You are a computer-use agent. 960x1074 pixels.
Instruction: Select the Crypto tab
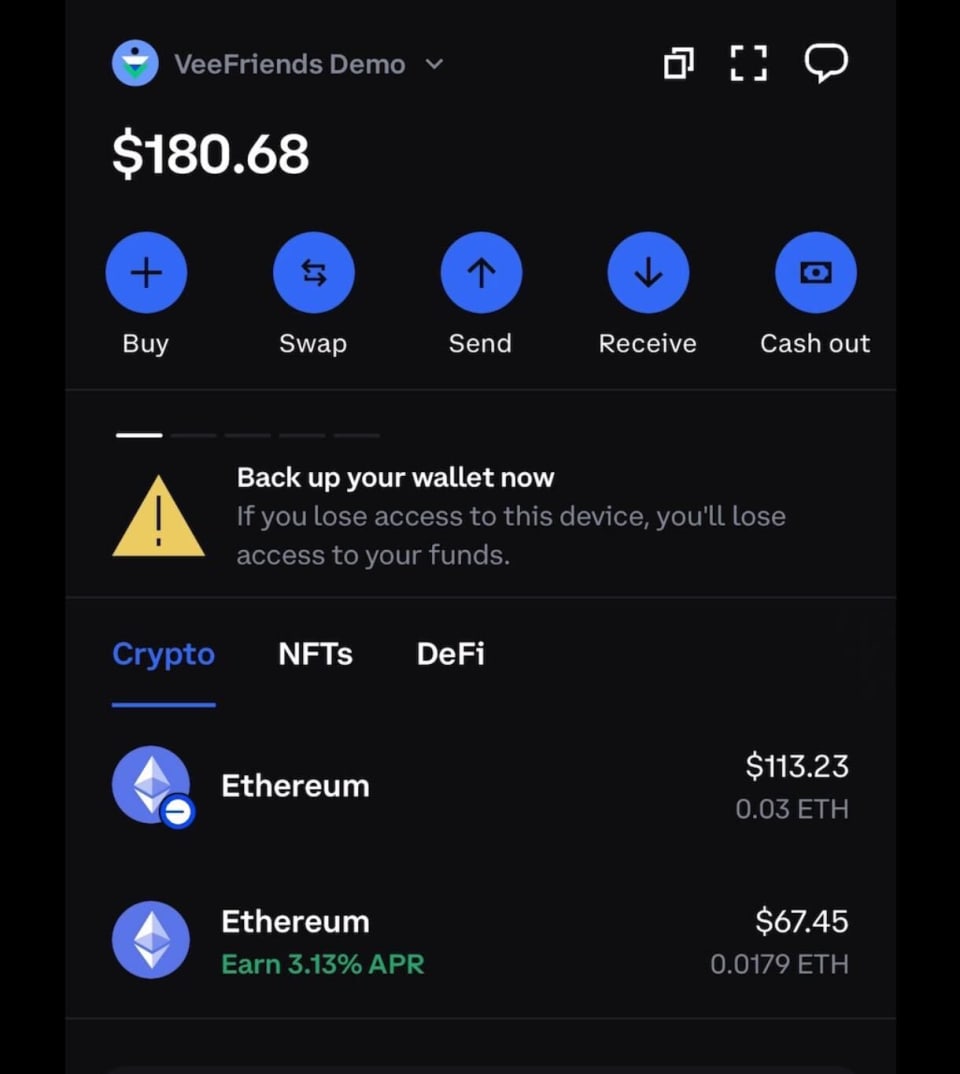tap(163, 654)
